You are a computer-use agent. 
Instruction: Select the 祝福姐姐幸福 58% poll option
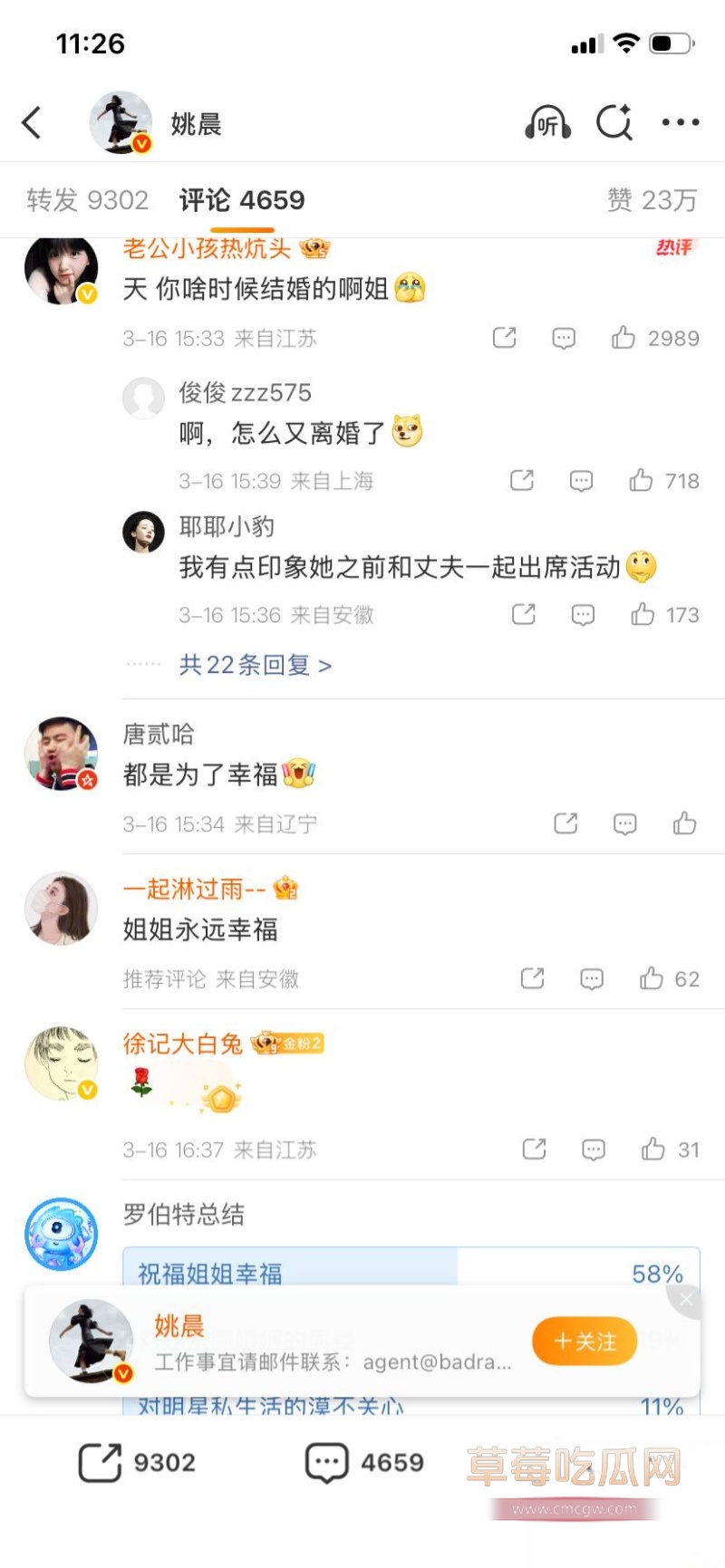362,1273
